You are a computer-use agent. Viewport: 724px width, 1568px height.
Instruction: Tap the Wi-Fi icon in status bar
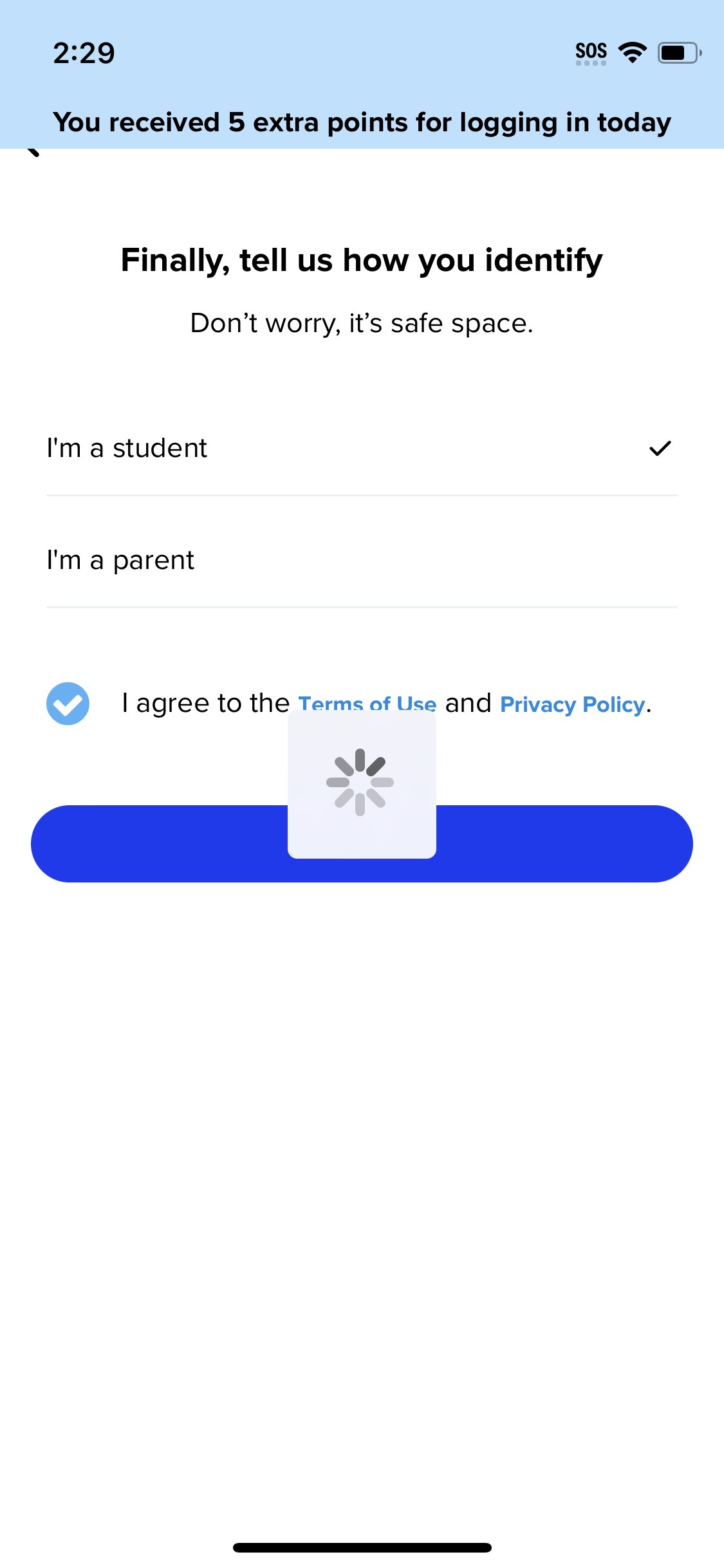point(631,51)
